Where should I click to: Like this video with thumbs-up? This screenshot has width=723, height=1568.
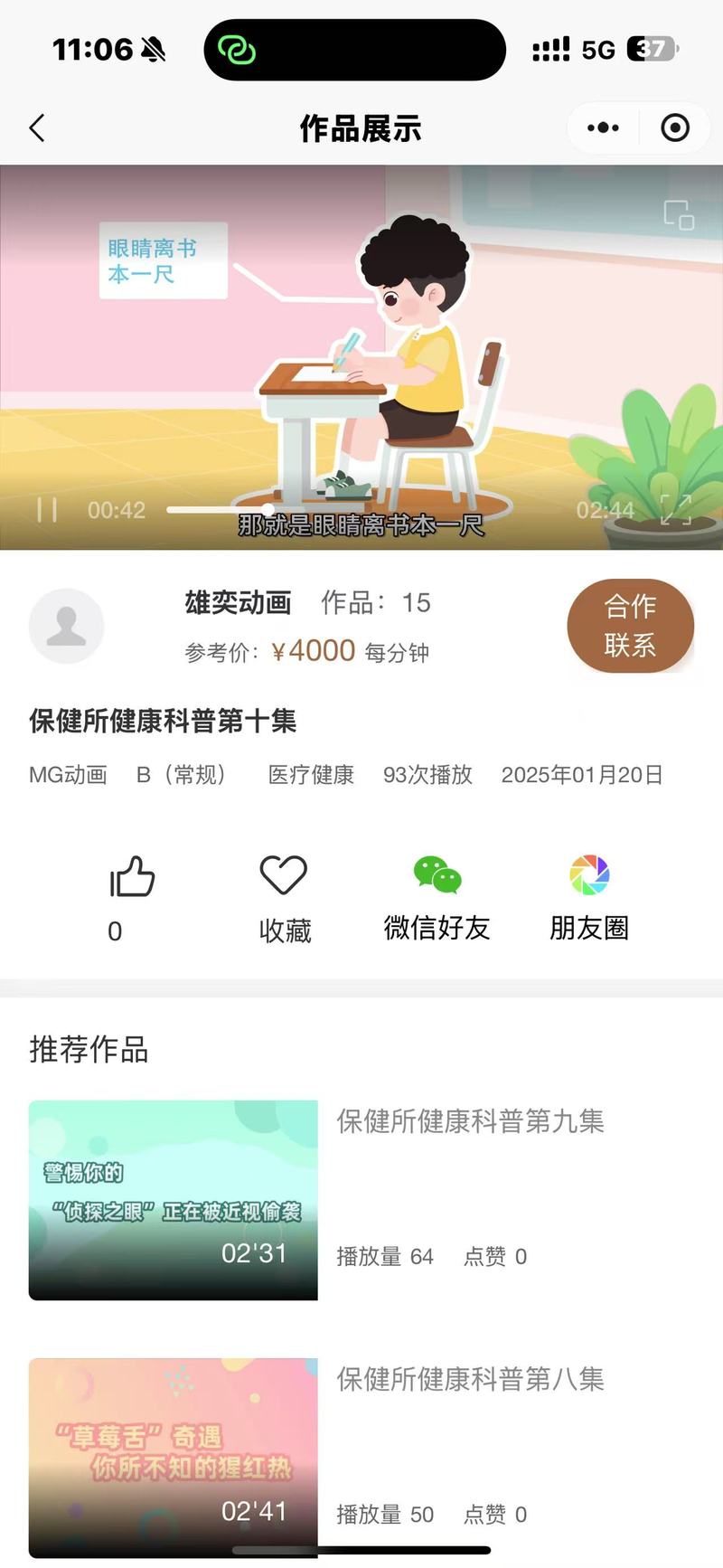(x=132, y=876)
